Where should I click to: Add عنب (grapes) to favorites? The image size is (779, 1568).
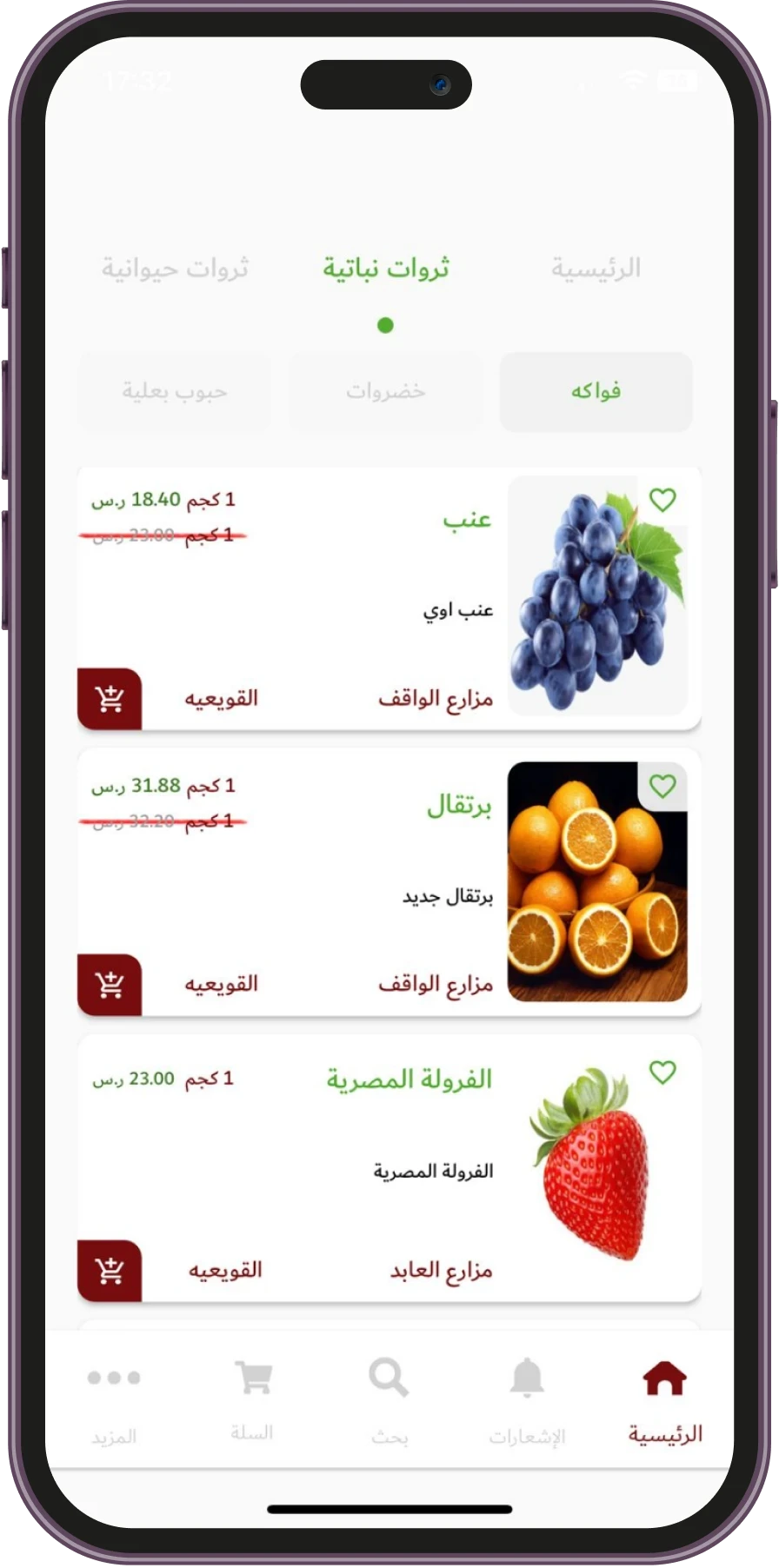pos(662,500)
